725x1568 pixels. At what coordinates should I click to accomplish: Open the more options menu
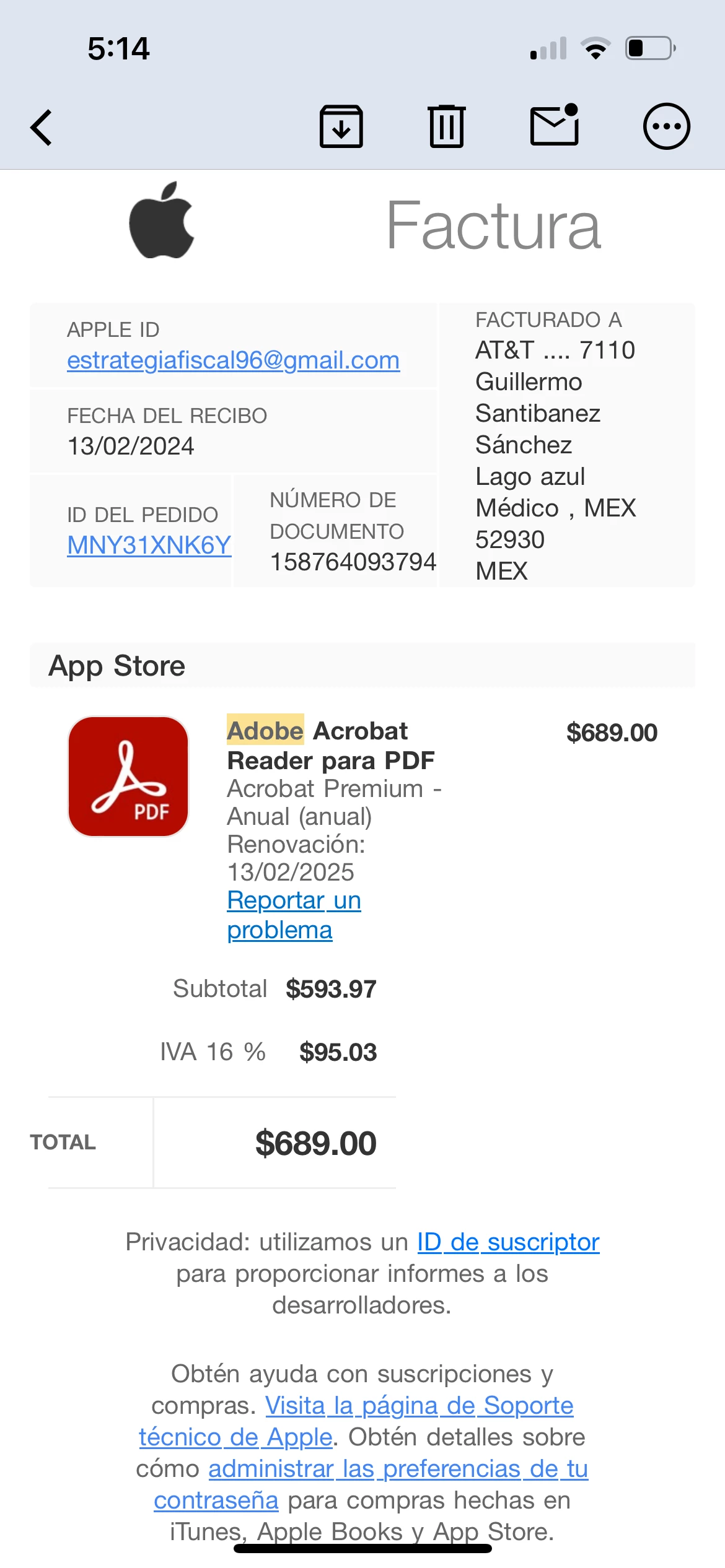tap(666, 127)
